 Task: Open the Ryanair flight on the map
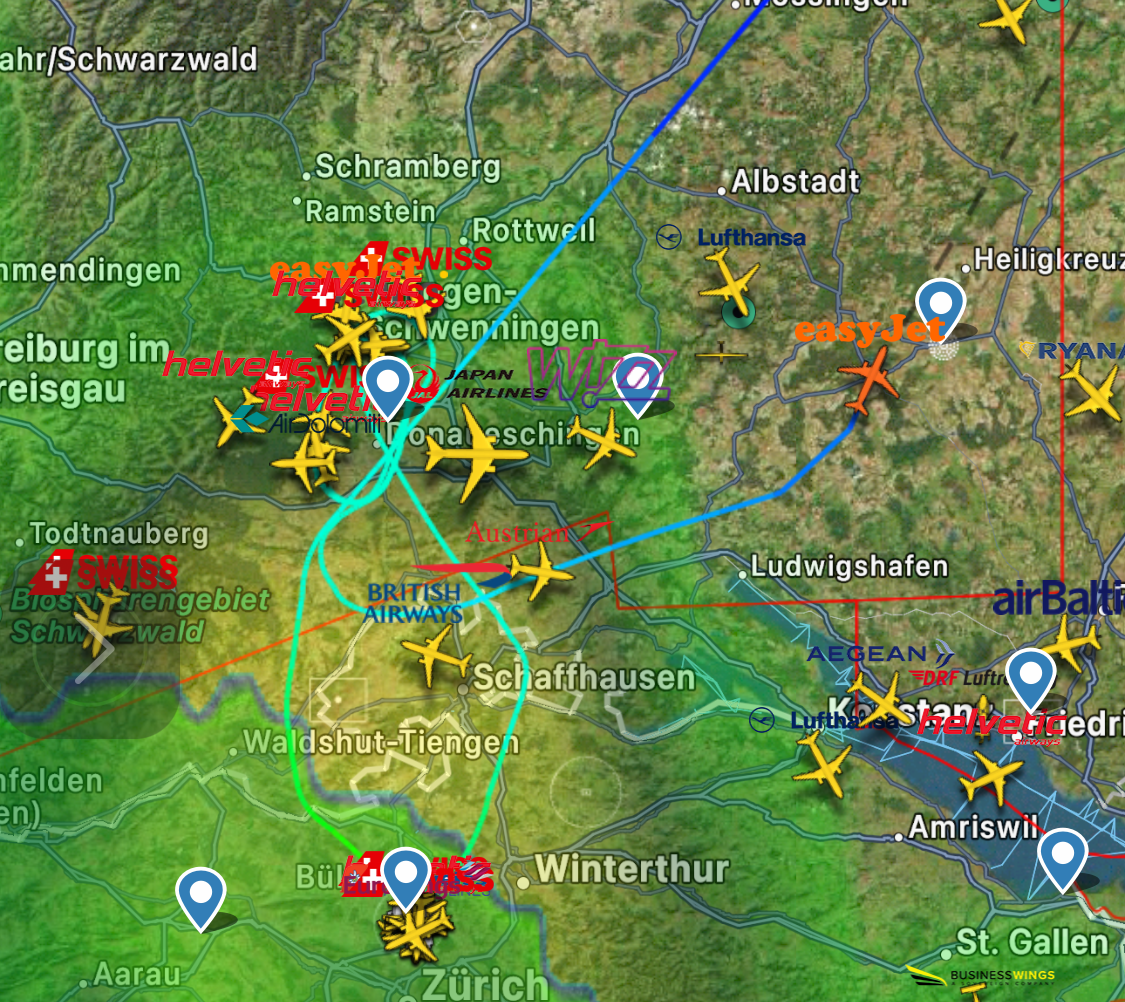[1091, 390]
